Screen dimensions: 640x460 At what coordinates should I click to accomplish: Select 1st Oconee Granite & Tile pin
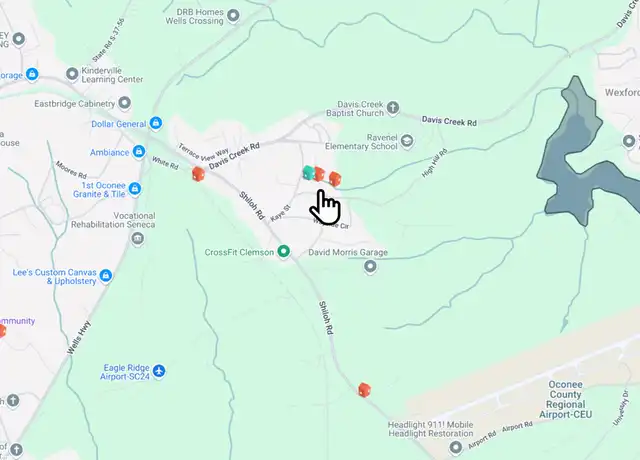[x=135, y=188]
